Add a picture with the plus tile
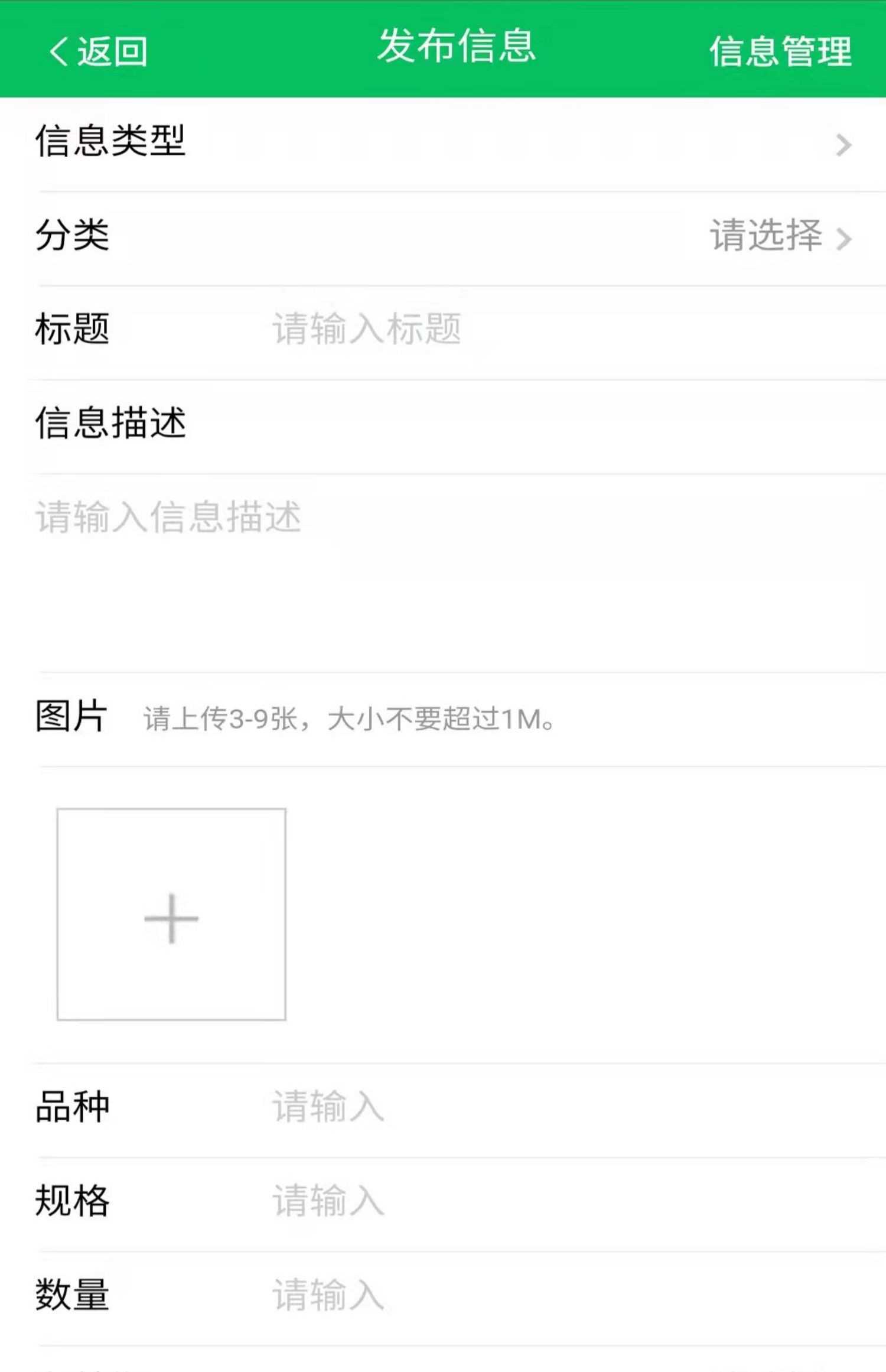Image resolution: width=886 pixels, height=1372 pixels. (x=171, y=914)
